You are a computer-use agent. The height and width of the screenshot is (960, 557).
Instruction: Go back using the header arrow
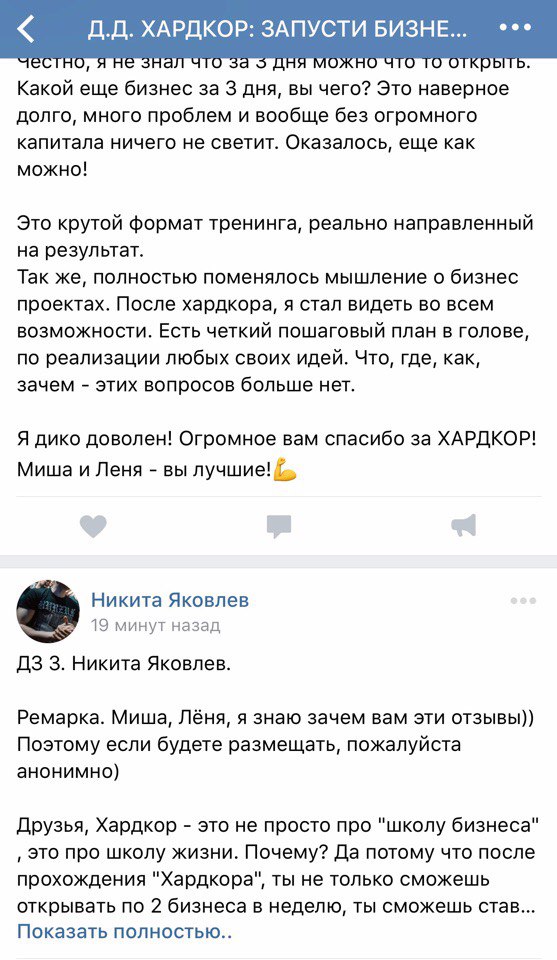click(26, 29)
